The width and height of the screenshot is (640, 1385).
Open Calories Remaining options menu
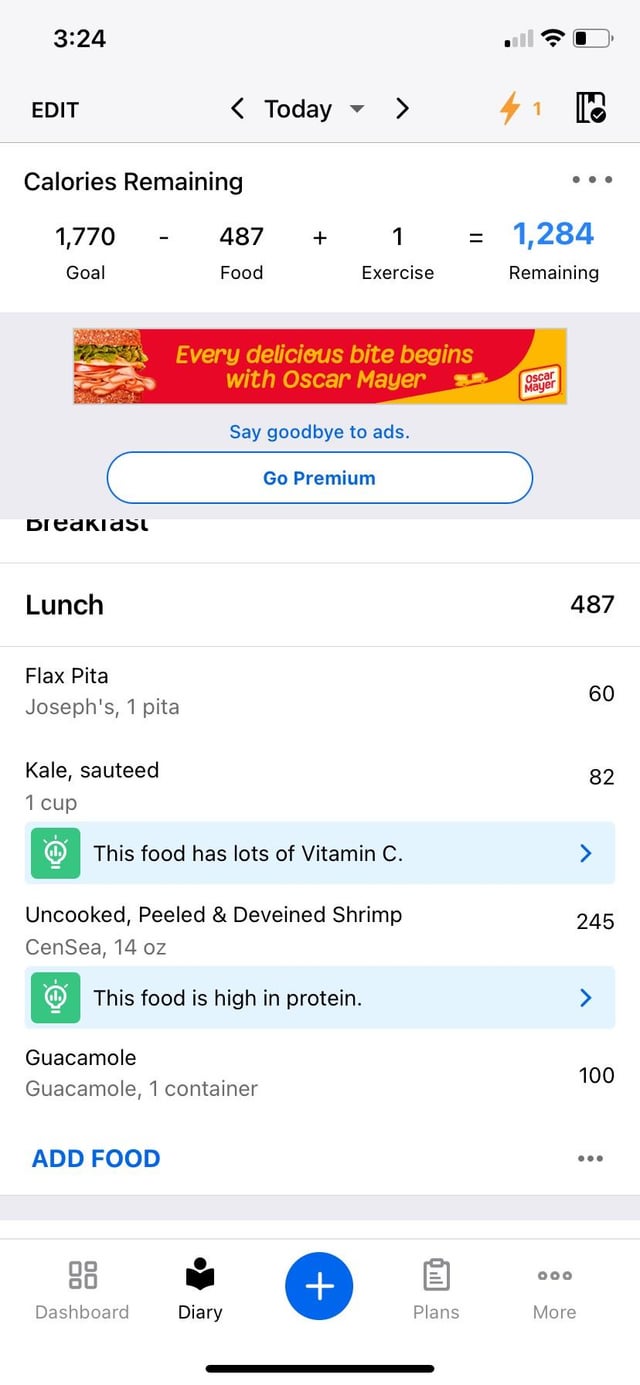591,181
